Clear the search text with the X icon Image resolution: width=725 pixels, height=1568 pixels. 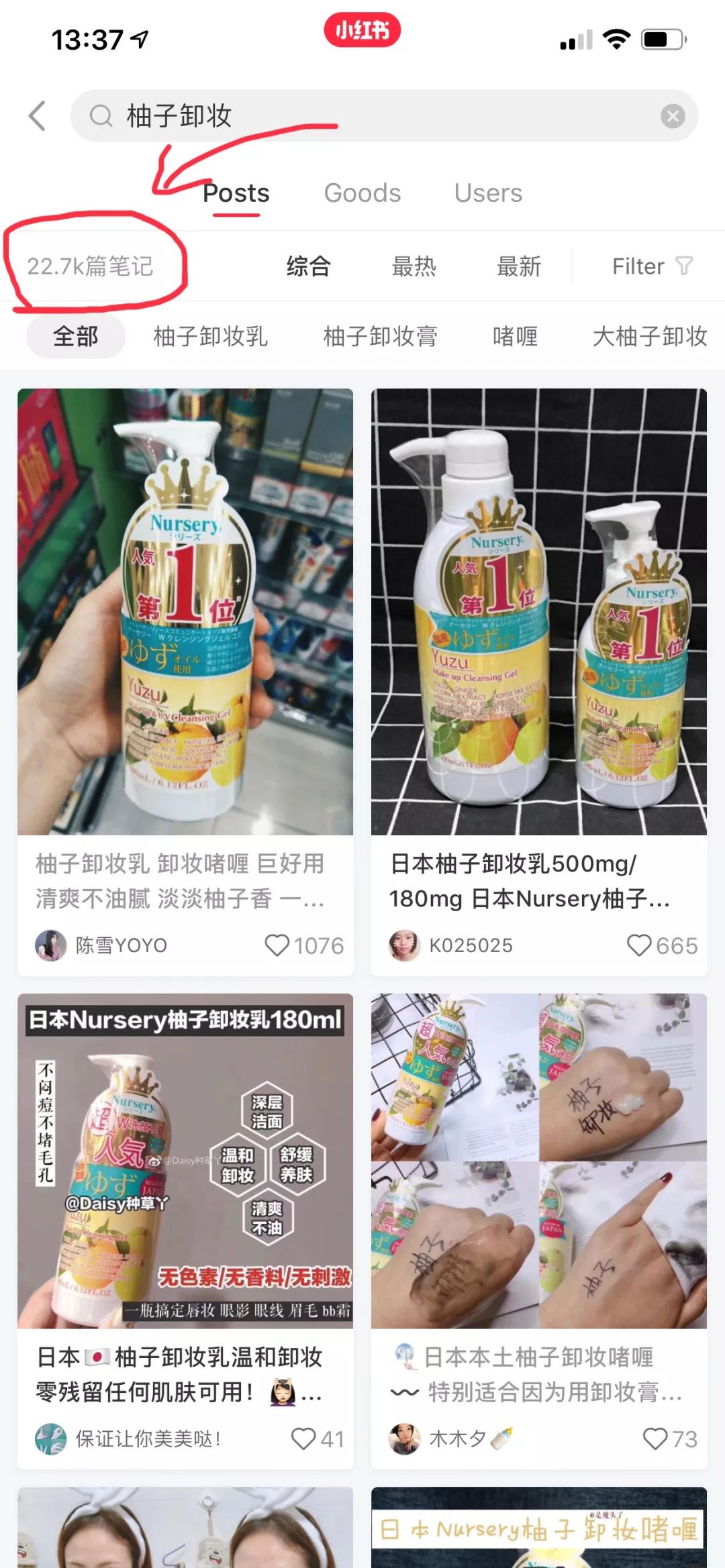[x=674, y=115]
